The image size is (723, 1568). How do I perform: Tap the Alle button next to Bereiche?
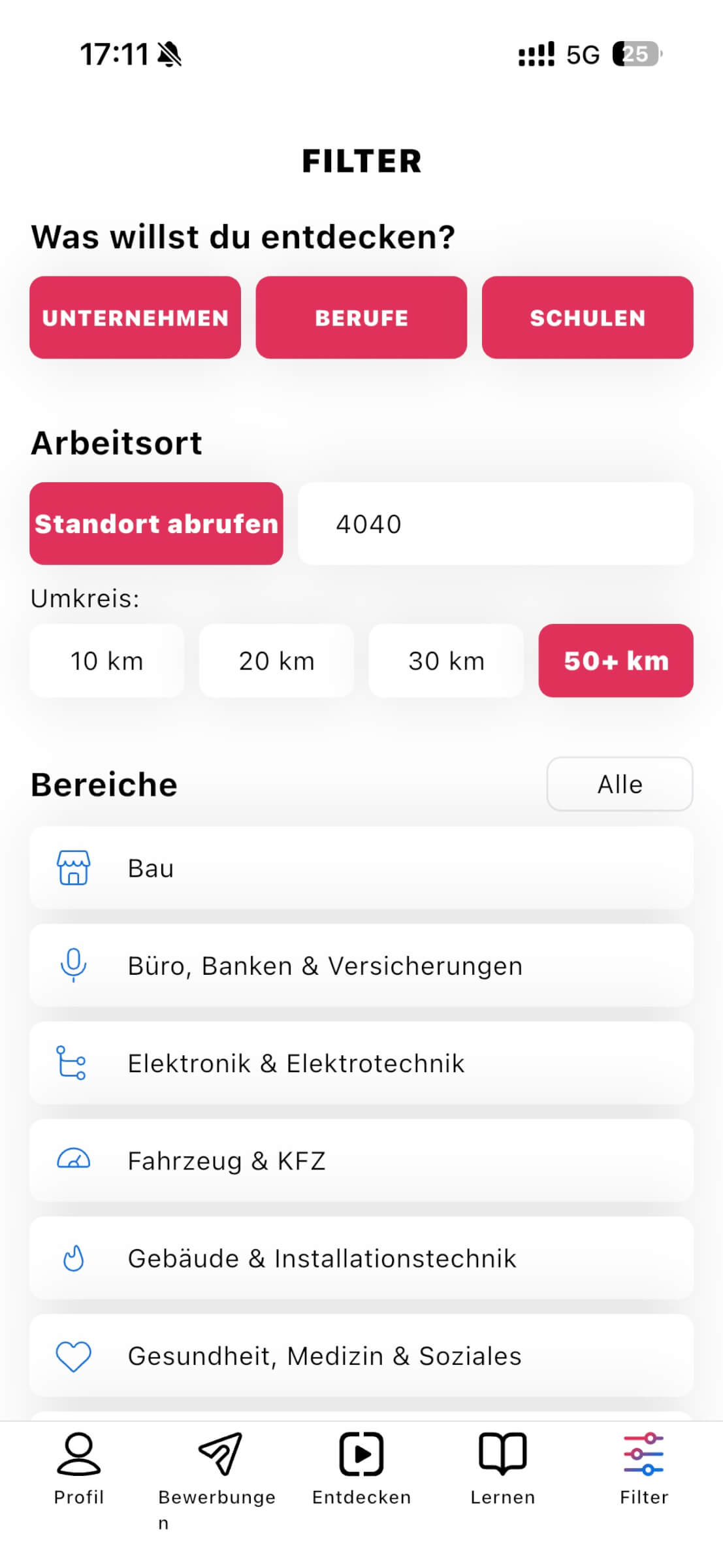(619, 784)
